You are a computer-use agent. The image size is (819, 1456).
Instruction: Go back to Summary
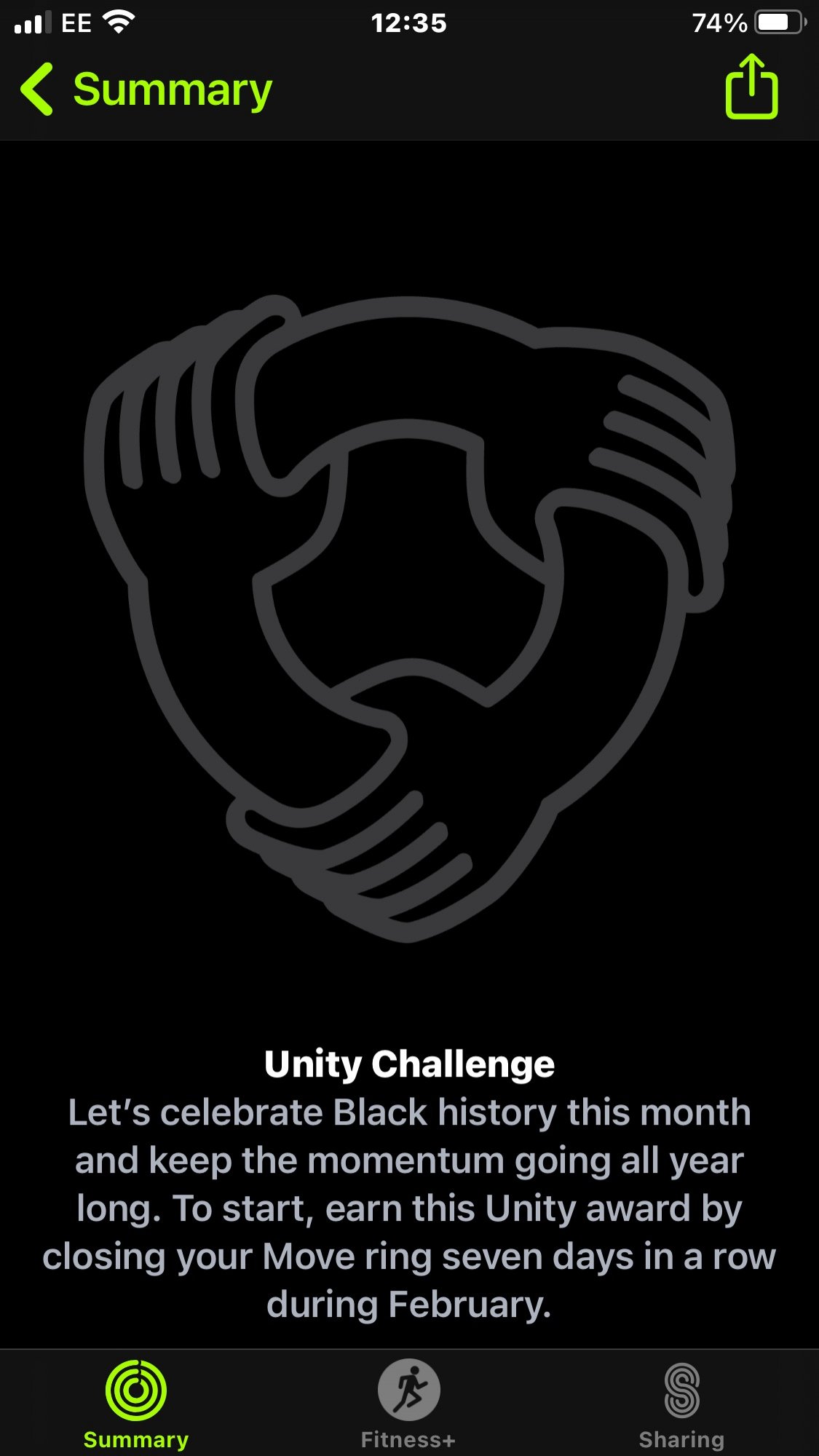[146, 90]
